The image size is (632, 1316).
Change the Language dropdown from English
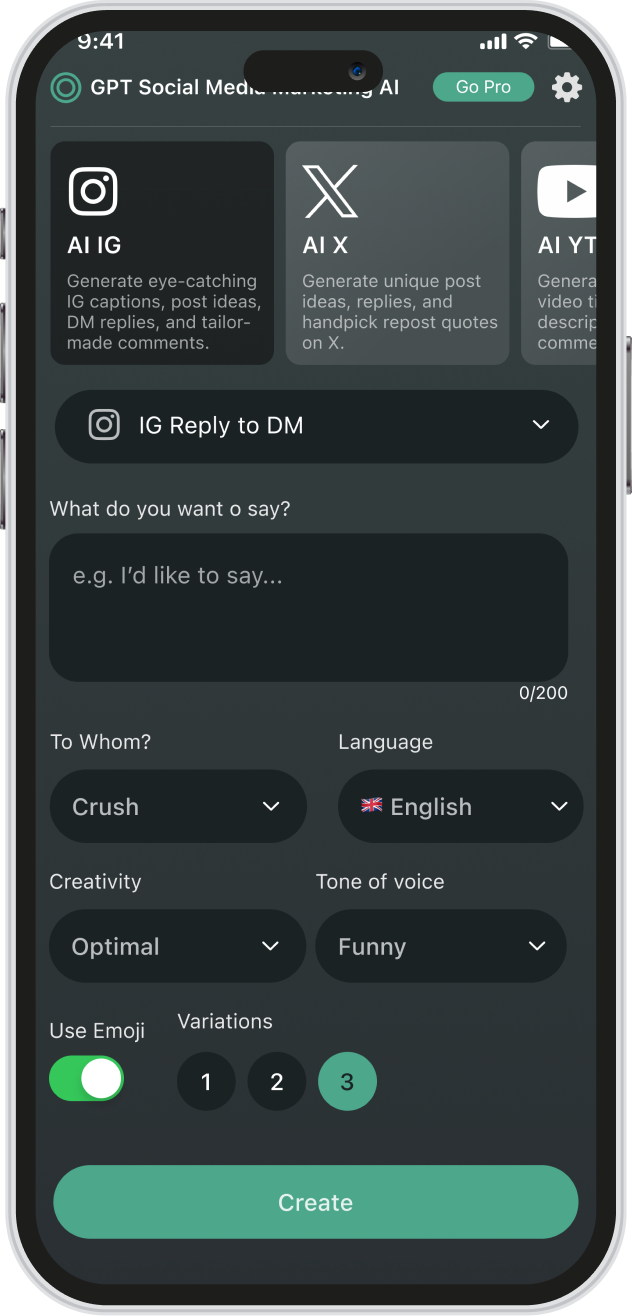coord(460,806)
